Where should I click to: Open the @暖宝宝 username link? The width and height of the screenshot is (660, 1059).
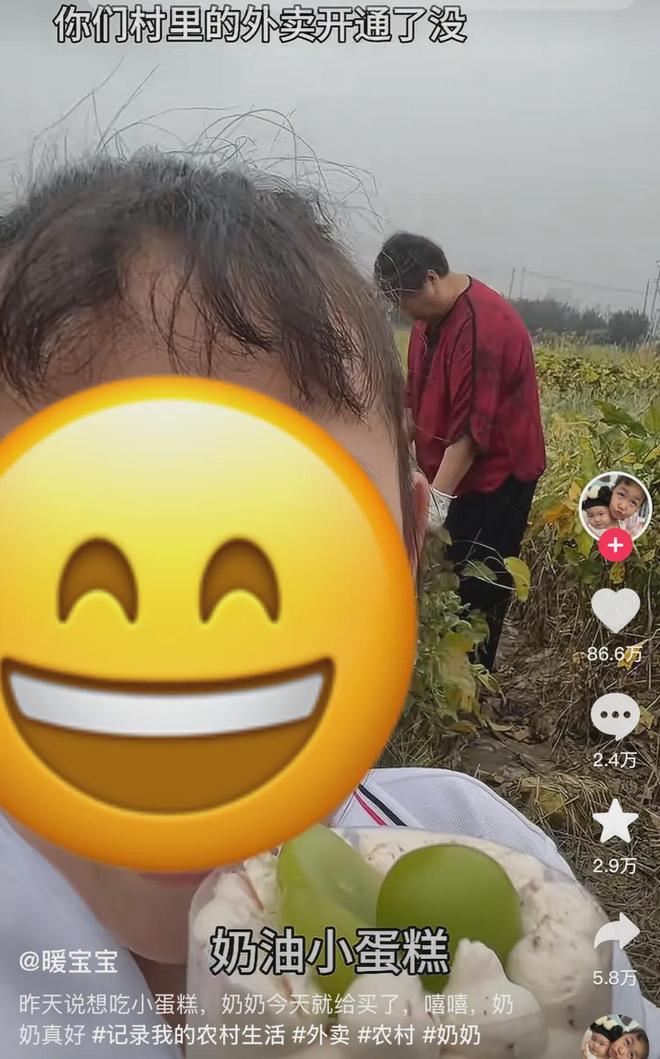tap(68, 962)
